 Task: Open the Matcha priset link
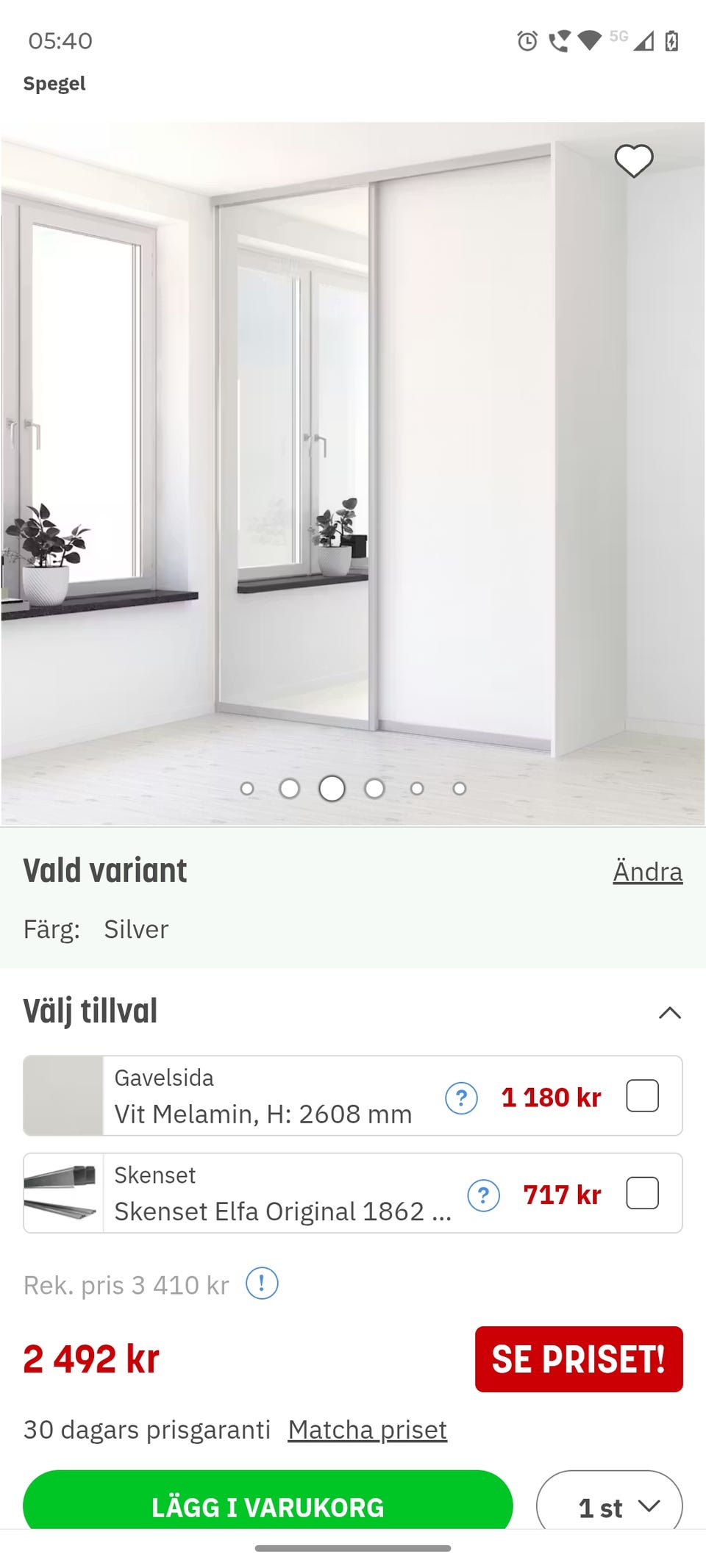368,1428
